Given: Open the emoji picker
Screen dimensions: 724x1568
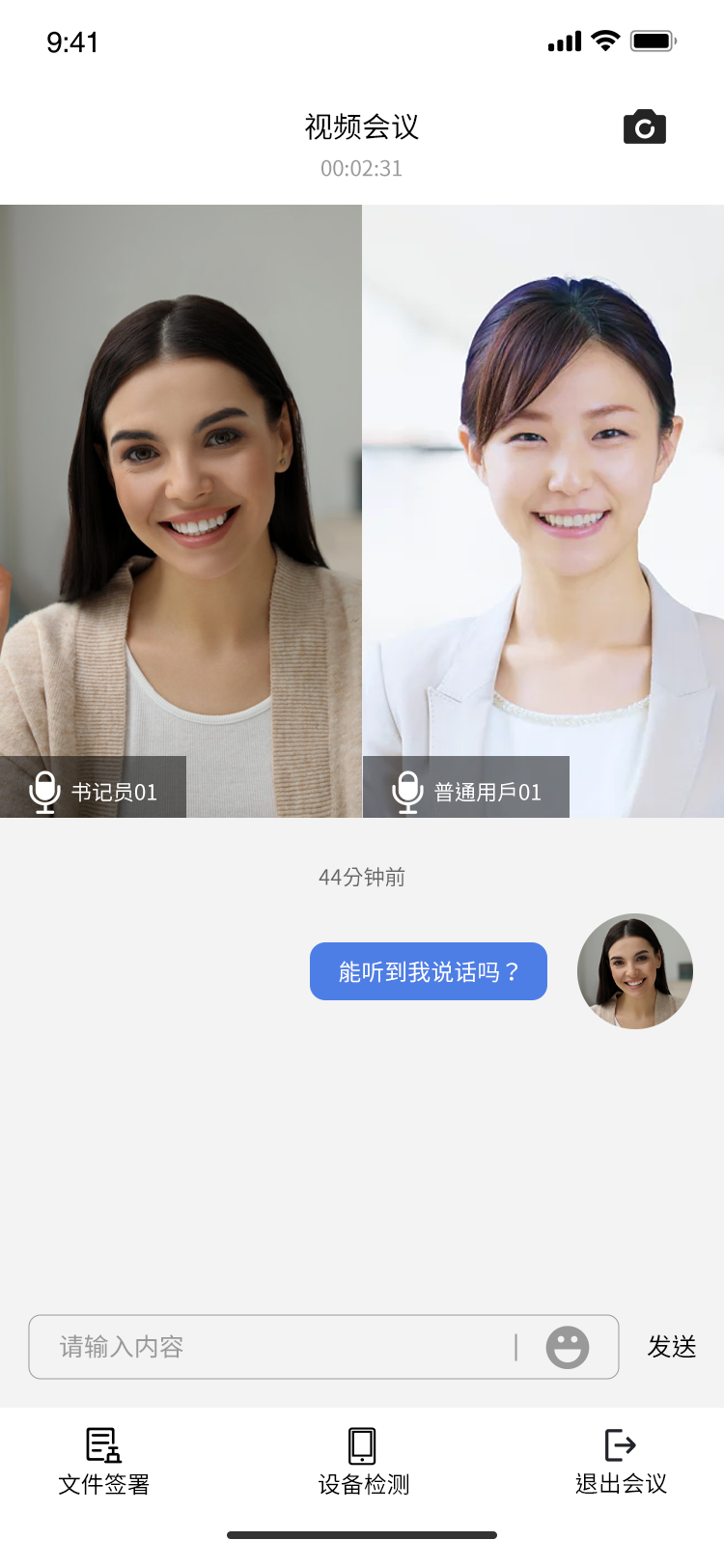Looking at the screenshot, I should [x=568, y=1347].
